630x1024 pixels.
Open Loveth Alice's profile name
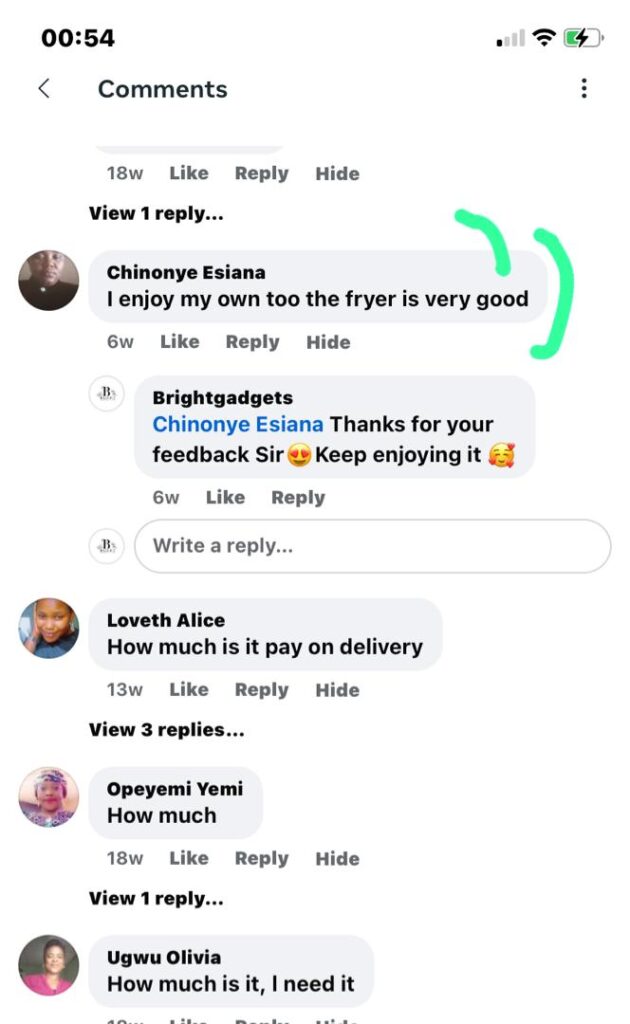[x=166, y=620]
